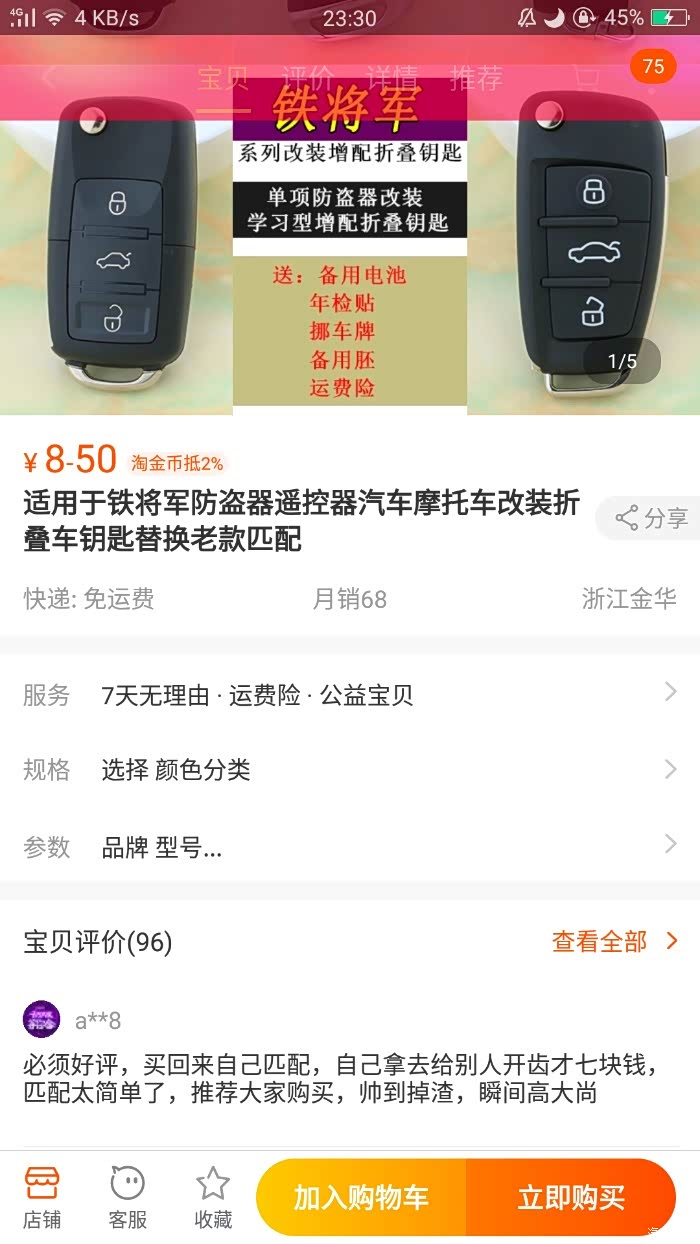
Task: Go back using the top arrow
Action: tap(48, 78)
